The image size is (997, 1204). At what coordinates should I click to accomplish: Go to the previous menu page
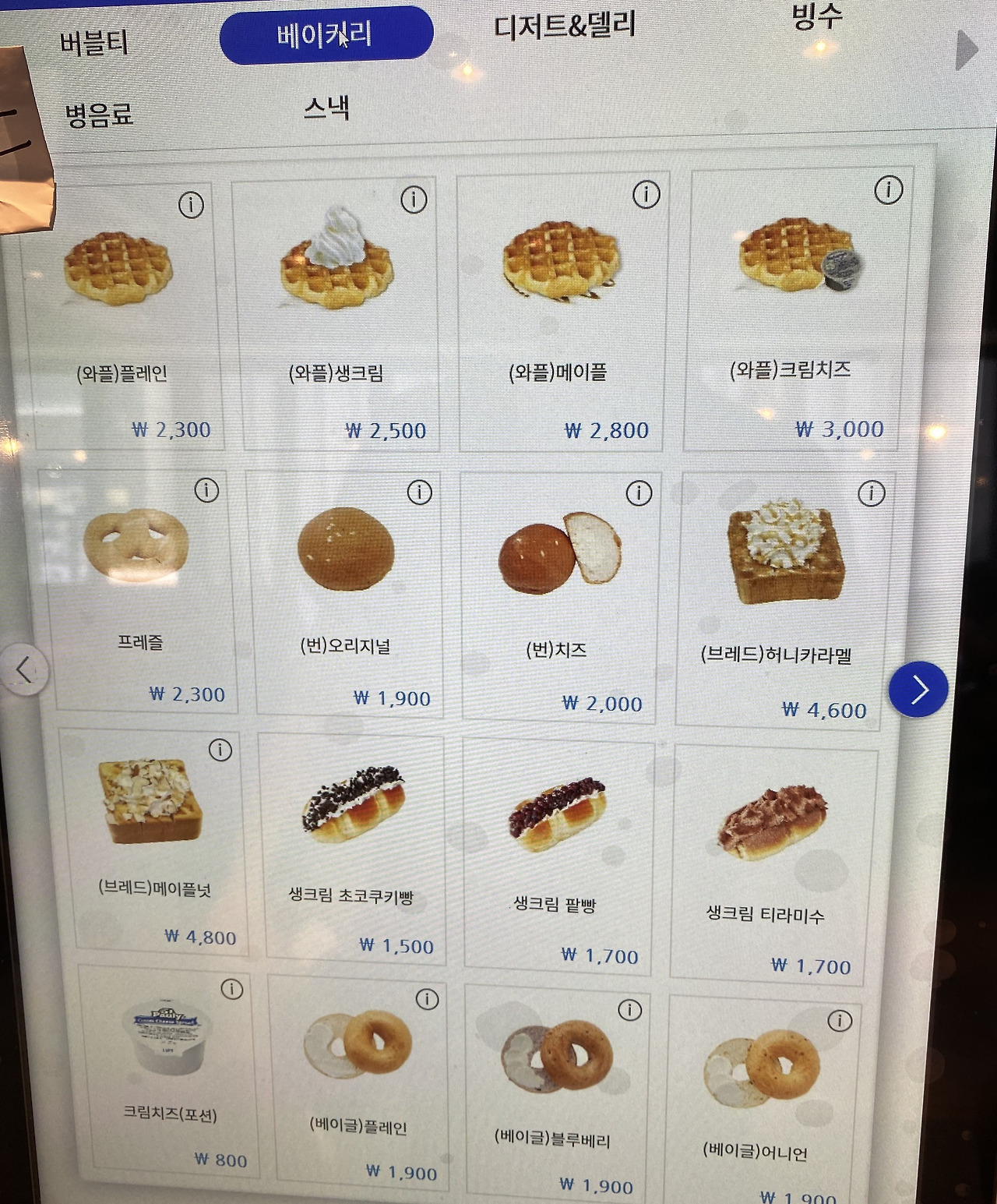(x=25, y=669)
